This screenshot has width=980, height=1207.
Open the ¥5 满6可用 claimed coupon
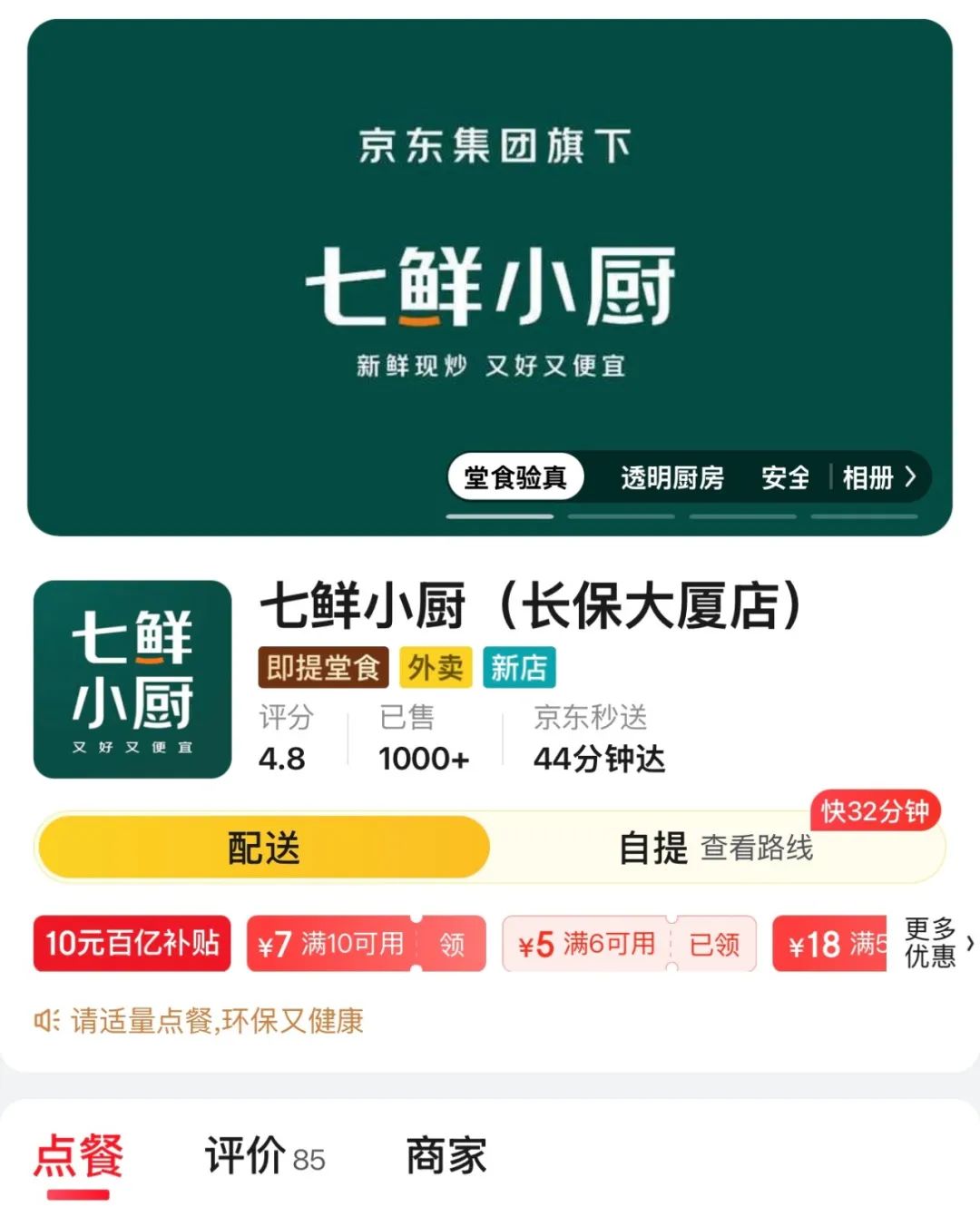(x=629, y=945)
